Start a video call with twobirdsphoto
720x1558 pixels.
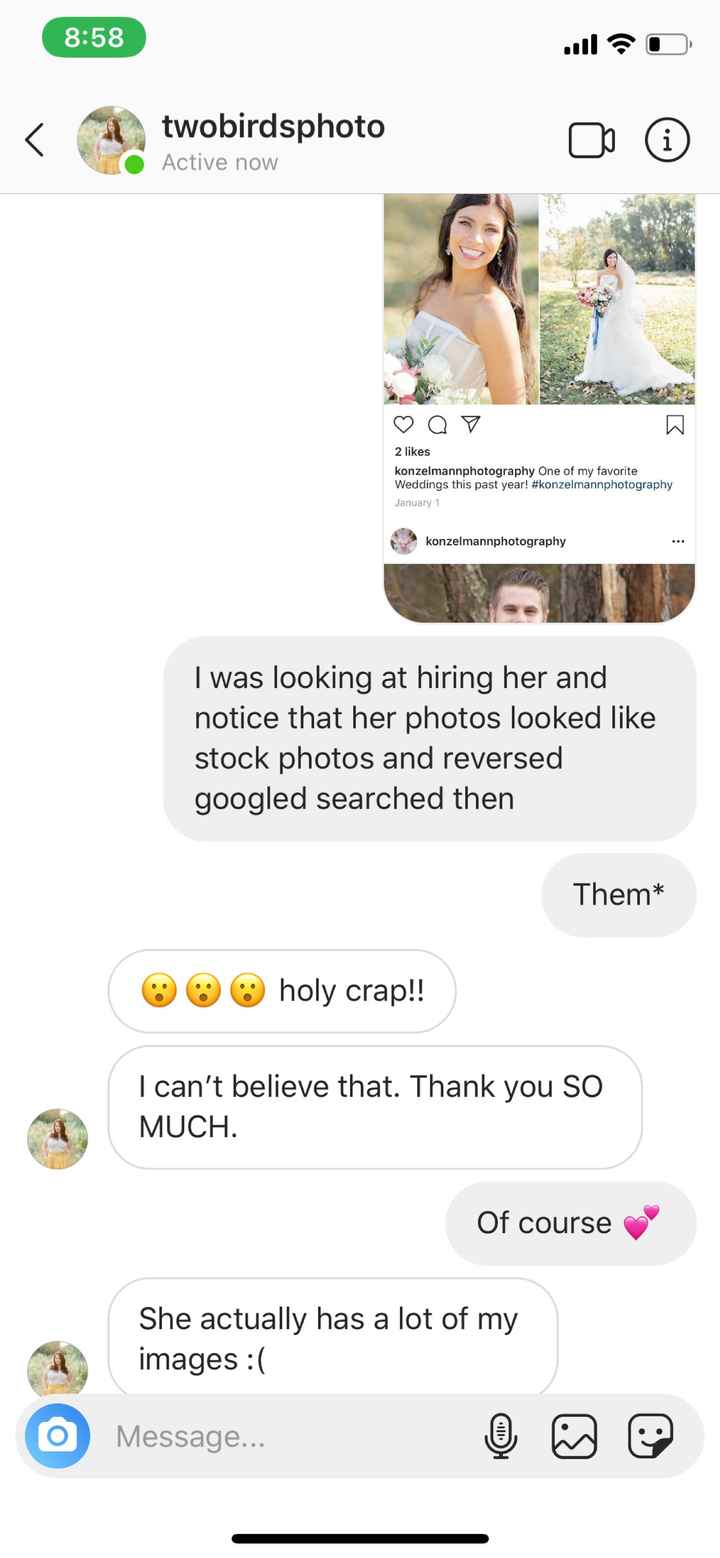592,140
